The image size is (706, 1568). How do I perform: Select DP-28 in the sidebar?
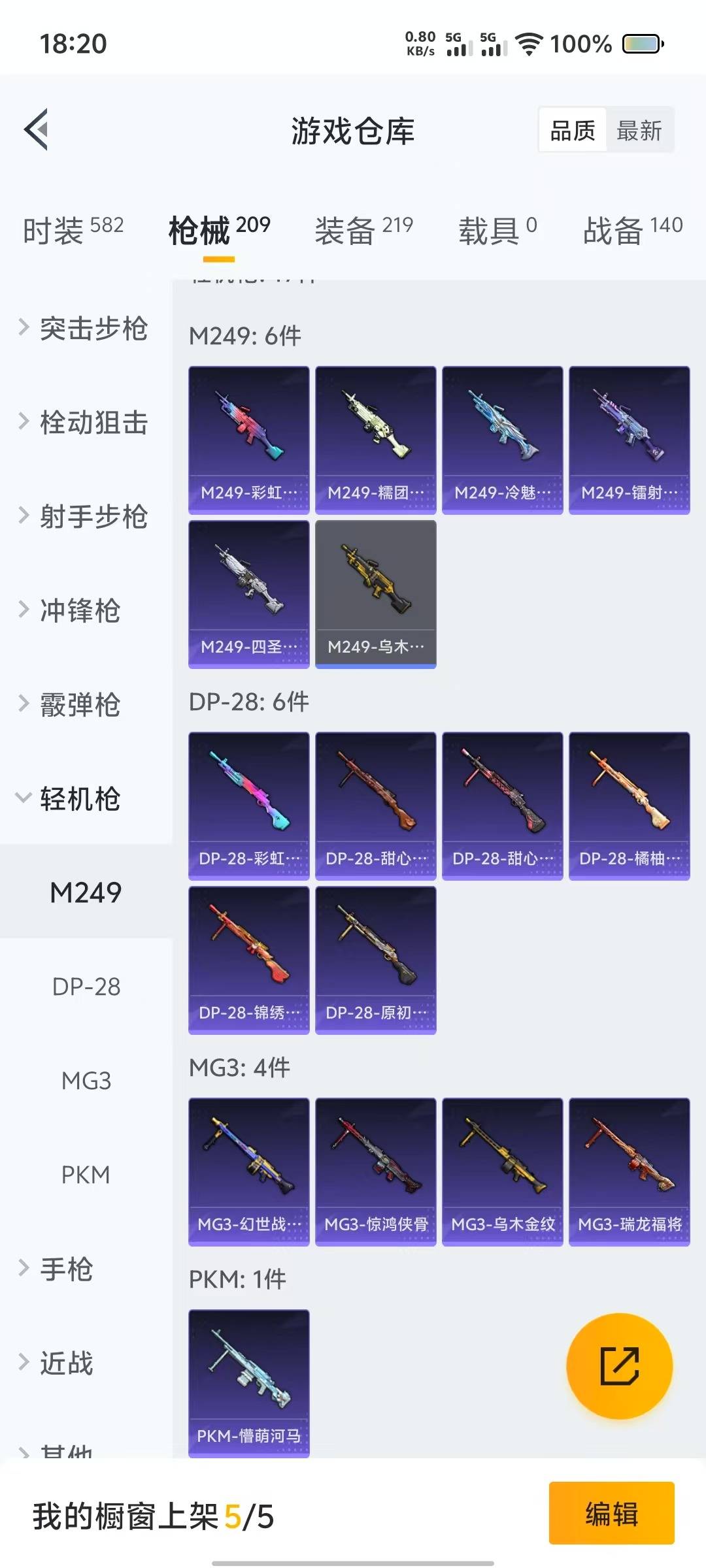tap(86, 987)
